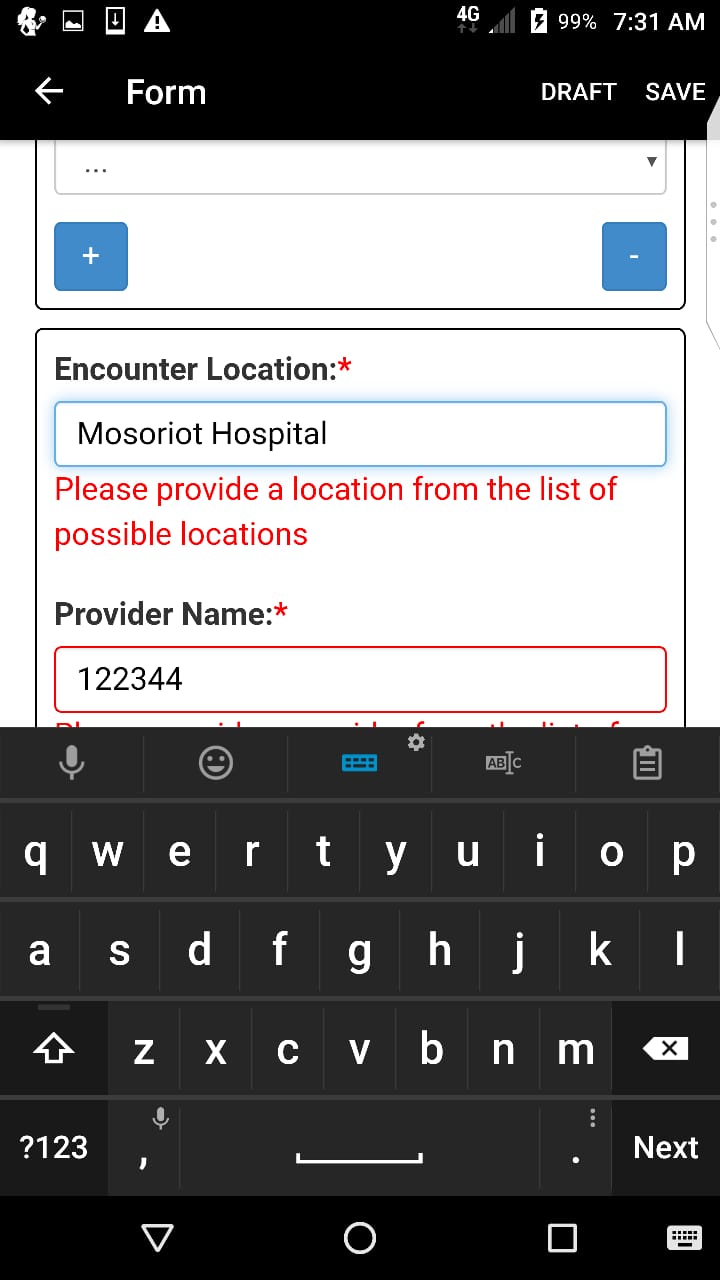Open the keyboard clipboard
This screenshot has width=720, height=1280.
pyautogui.click(x=647, y=764)
